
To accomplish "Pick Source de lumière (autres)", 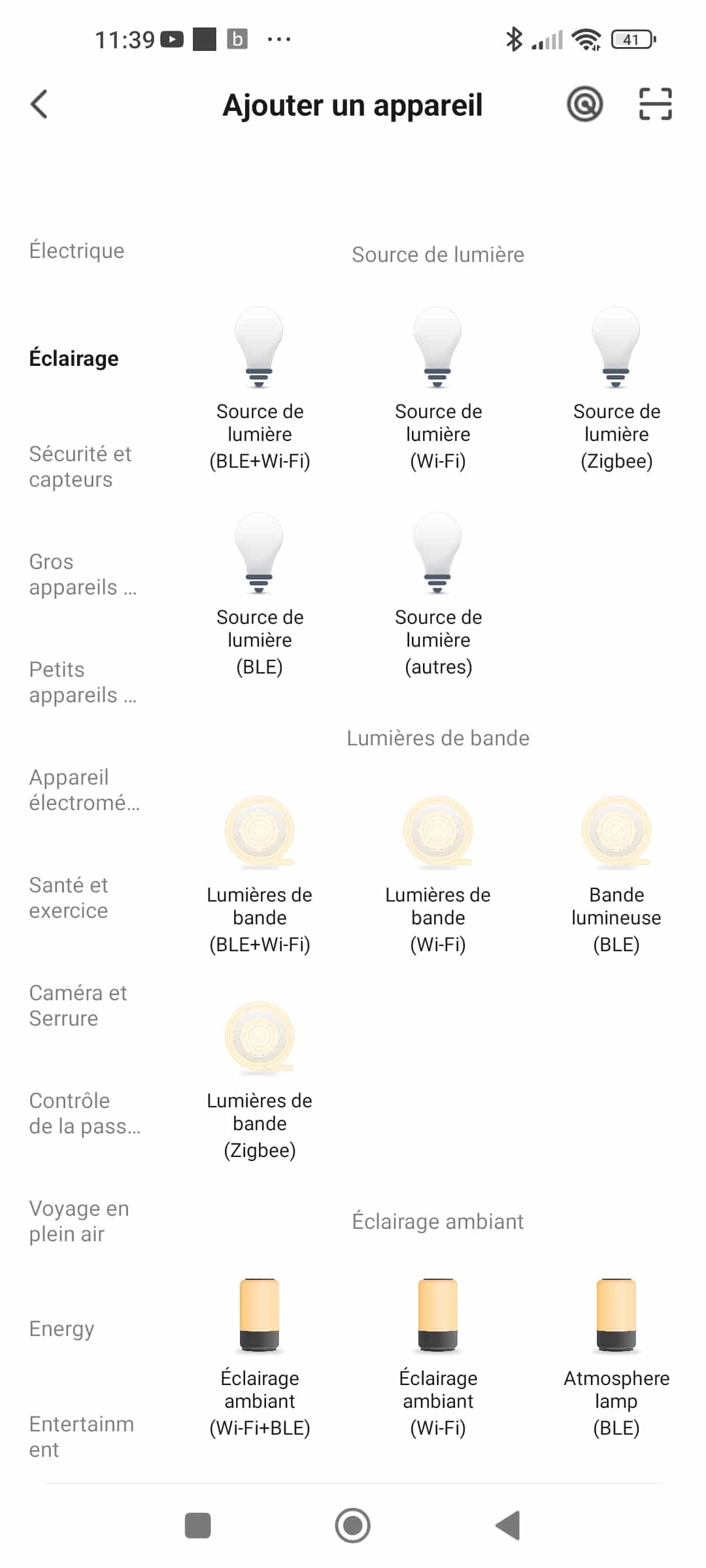I will 438,595.
